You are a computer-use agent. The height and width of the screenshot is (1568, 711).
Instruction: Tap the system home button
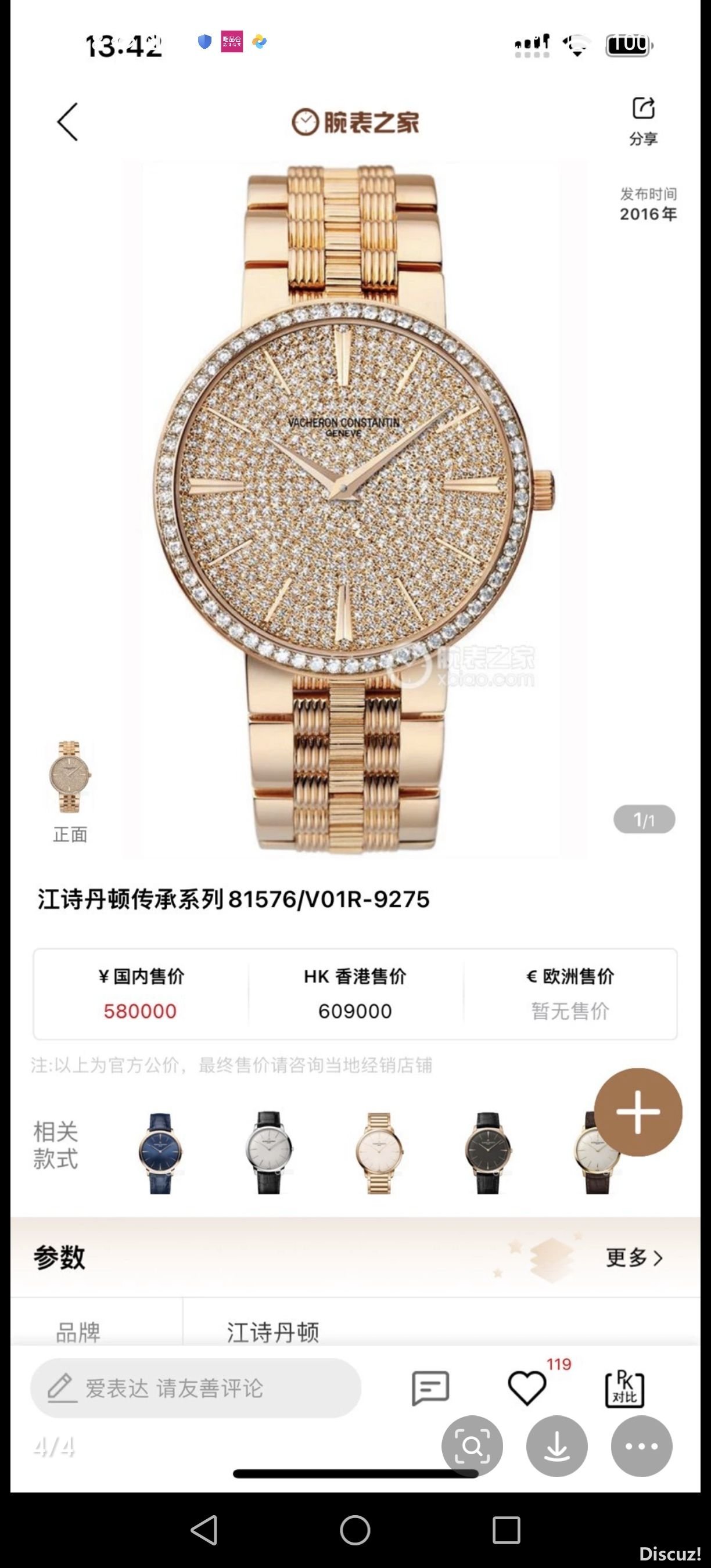point(355,1530)
